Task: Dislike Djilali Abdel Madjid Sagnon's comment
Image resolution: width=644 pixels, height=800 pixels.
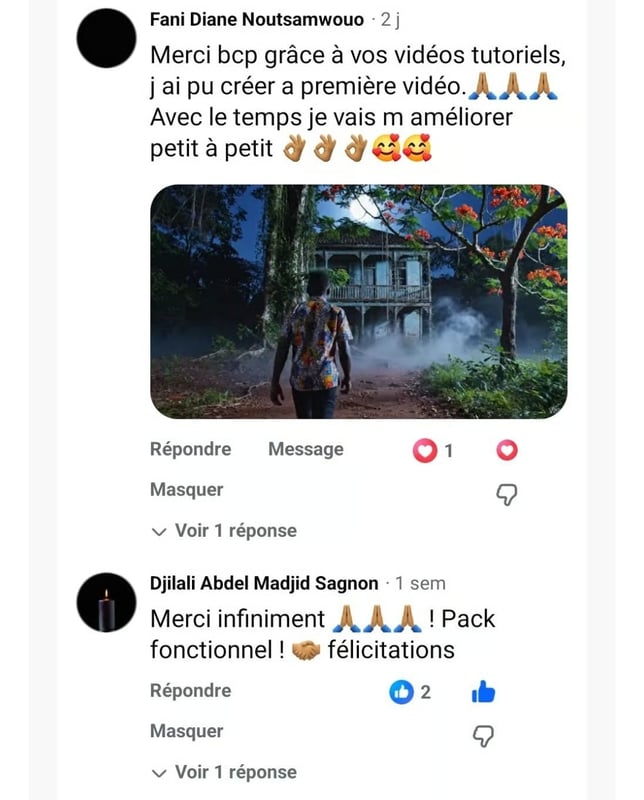Action: (x=483, y=734)
